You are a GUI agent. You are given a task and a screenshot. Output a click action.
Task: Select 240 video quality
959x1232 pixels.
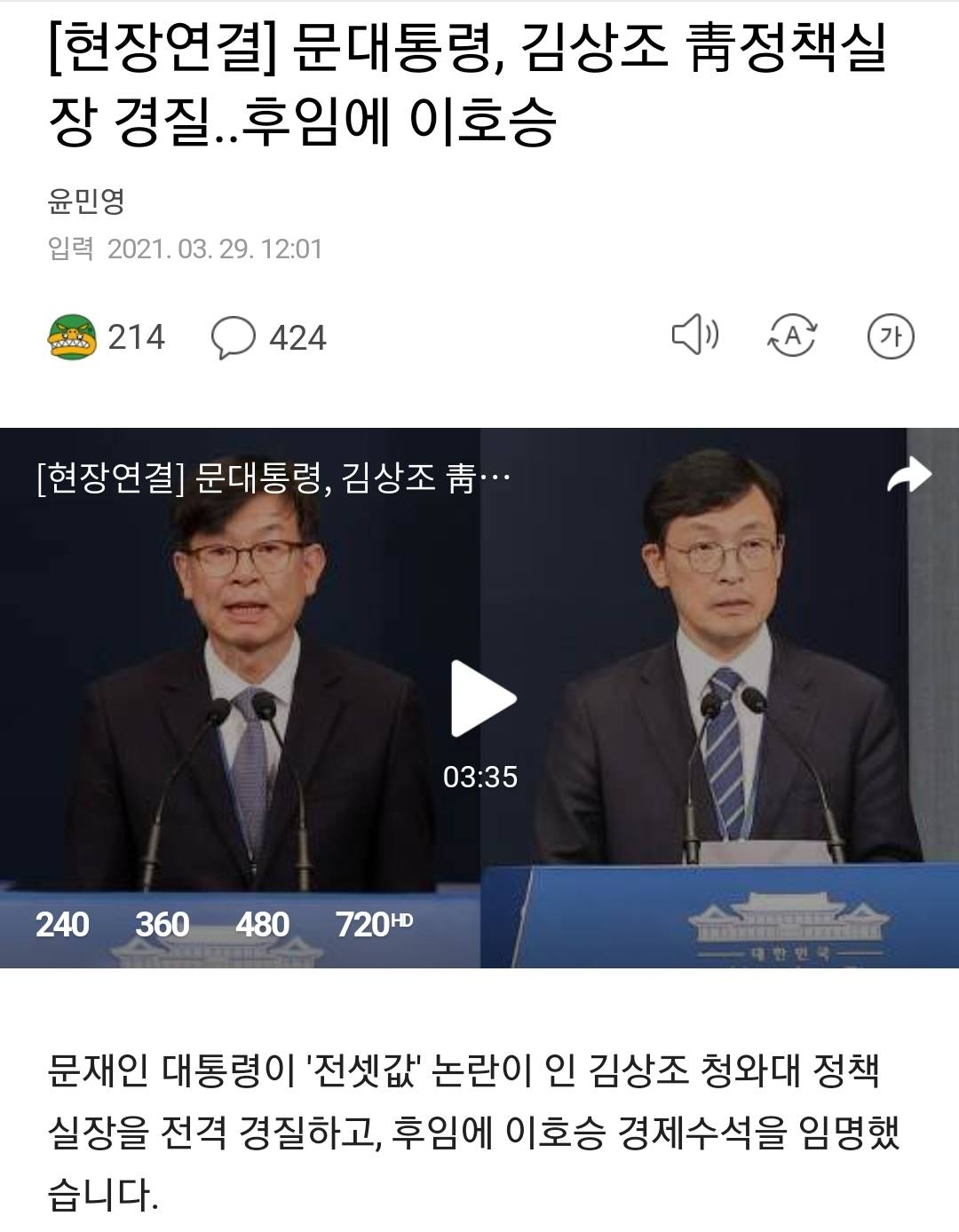(62, 925)
